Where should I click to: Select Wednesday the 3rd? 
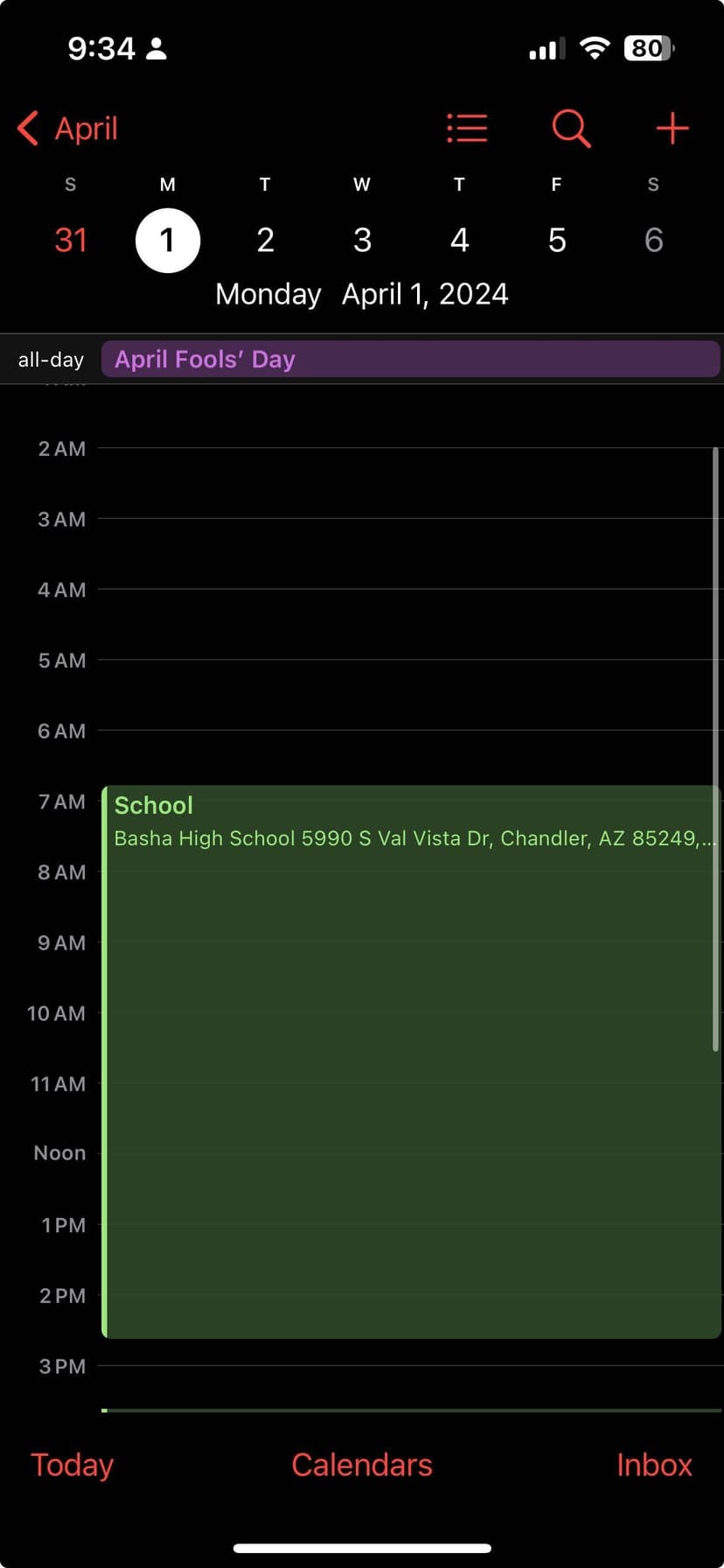tap(362, 241)
